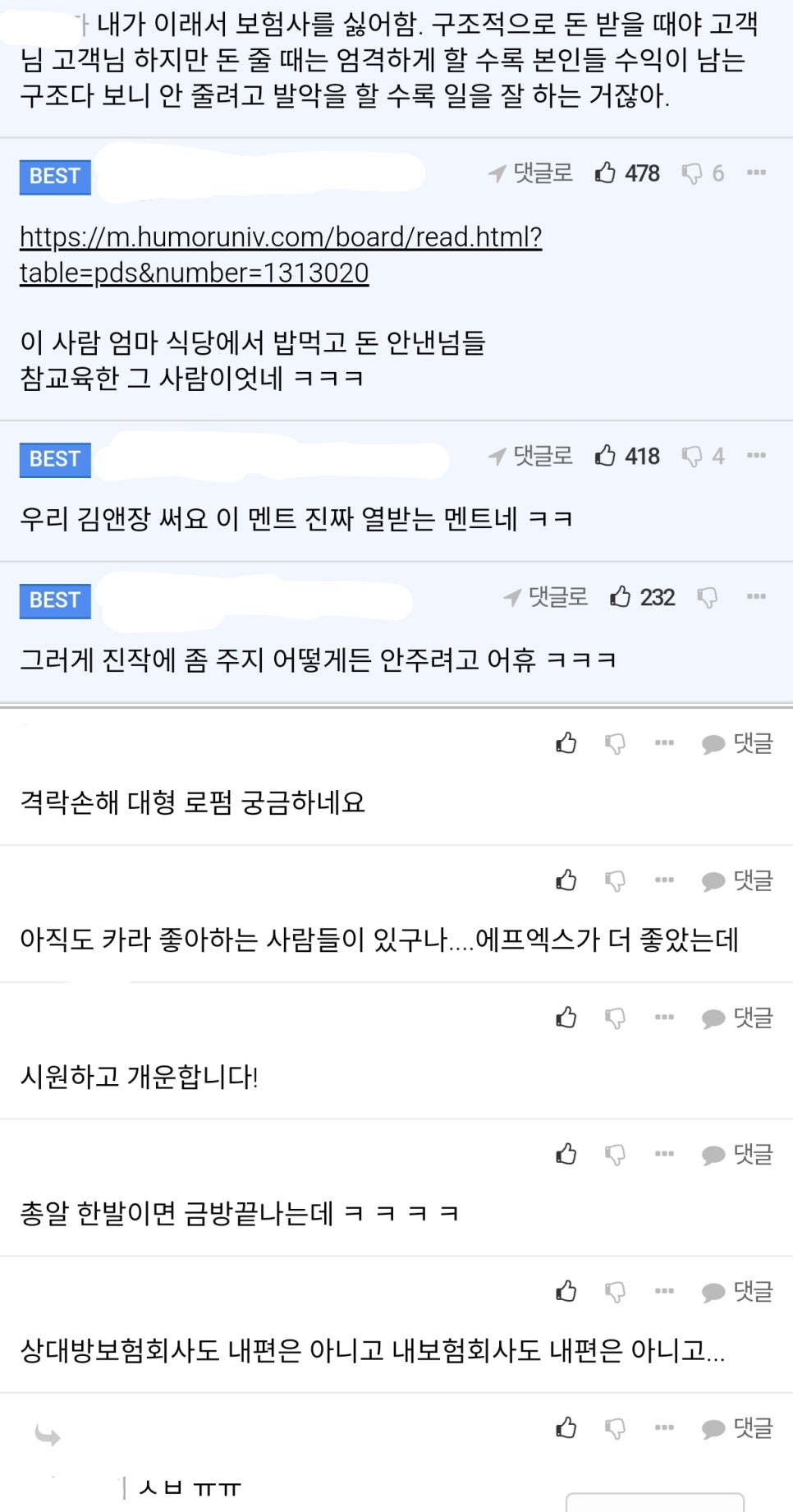This screenshot has height=1512, width=793.
Task: Dislike the comment about 카라 and 에프엑스
Action: coord(615,881)
